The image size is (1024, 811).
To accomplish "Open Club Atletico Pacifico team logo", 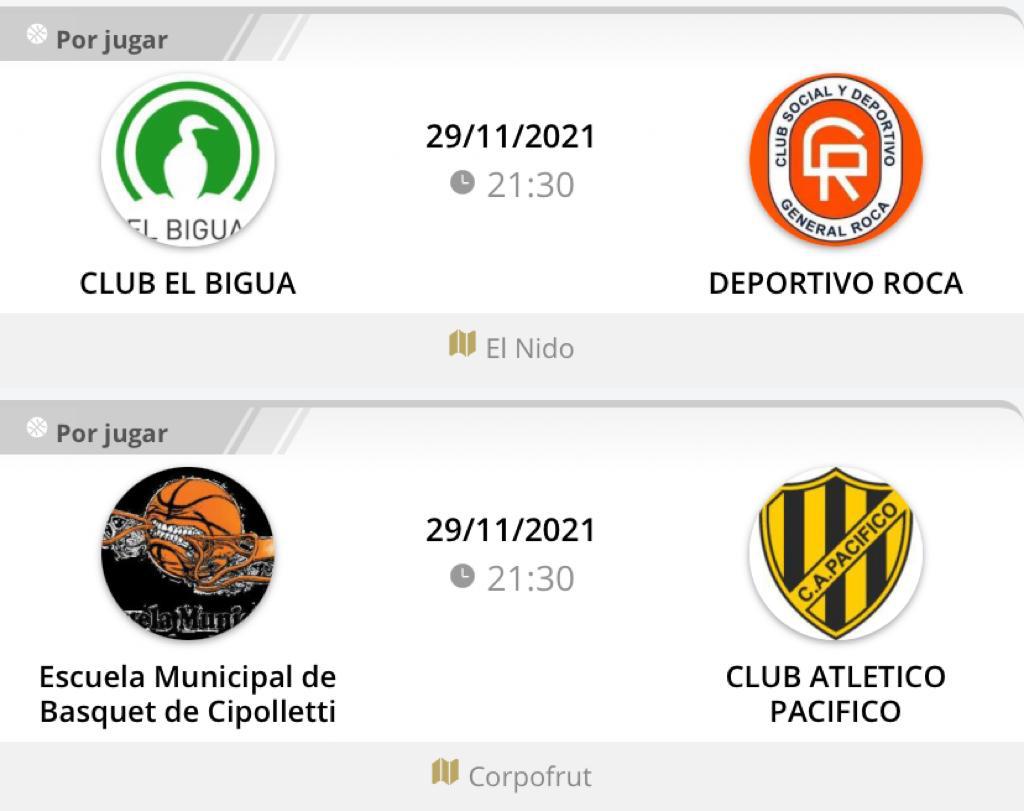I will pyautogui.click(x=835, y=553).
